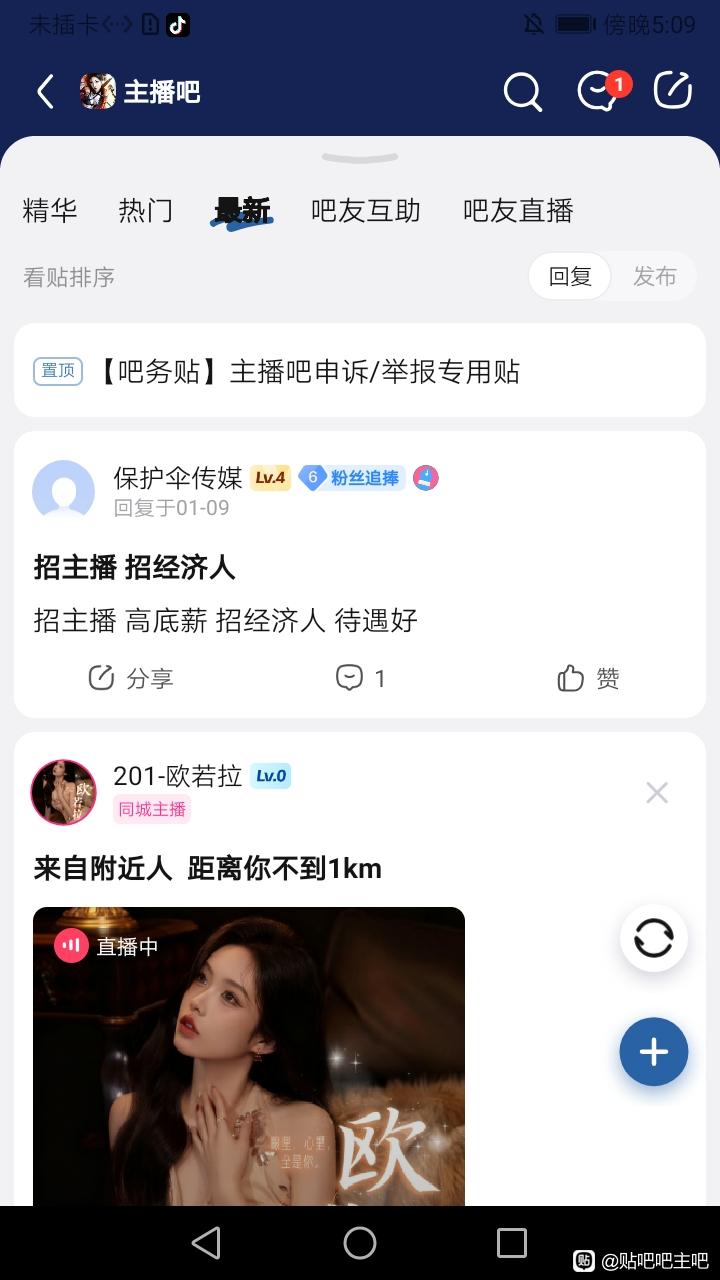720x1280 pixels.
Task: Tap the blue plus floating button
Action: pos(654,1052)
